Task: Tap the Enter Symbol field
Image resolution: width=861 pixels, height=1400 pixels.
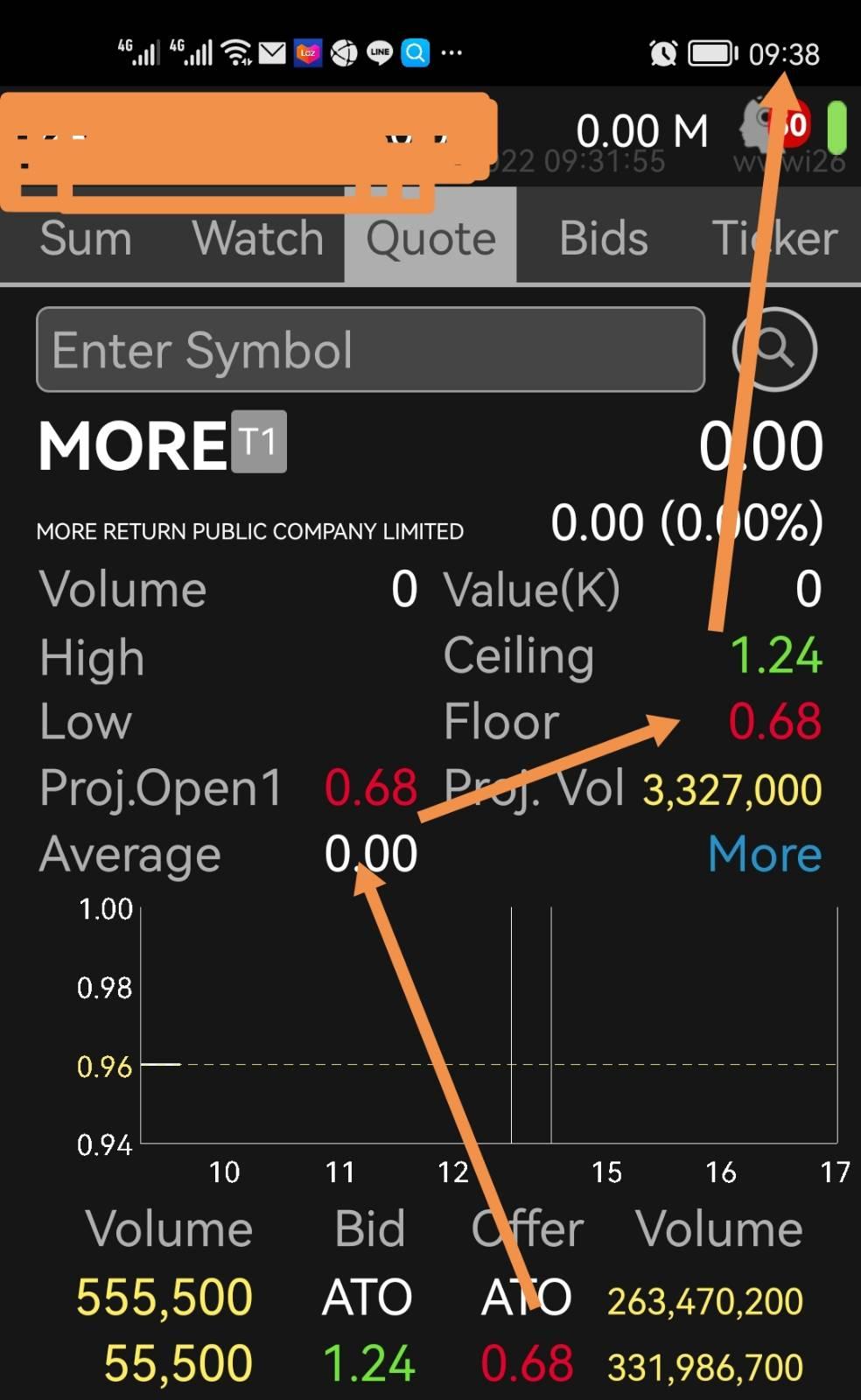Action: 370,350
